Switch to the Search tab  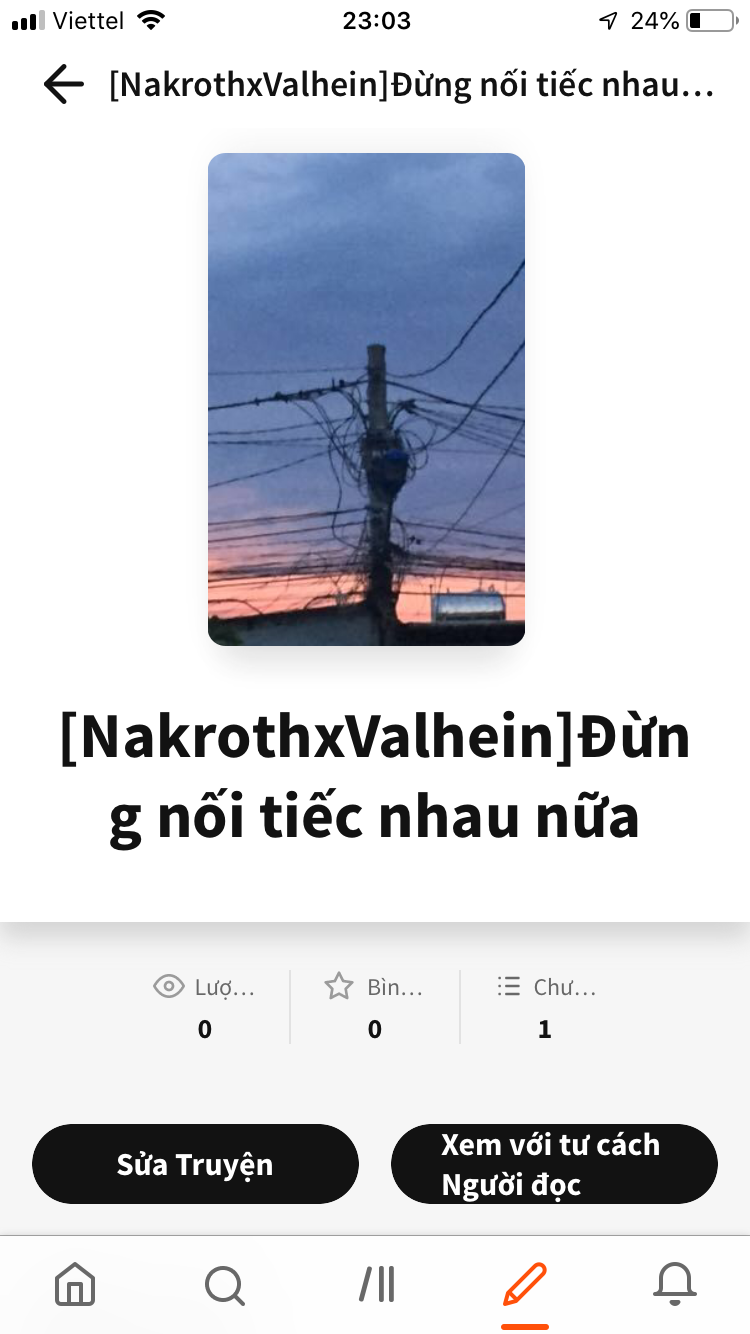(x=224, y=1284)
